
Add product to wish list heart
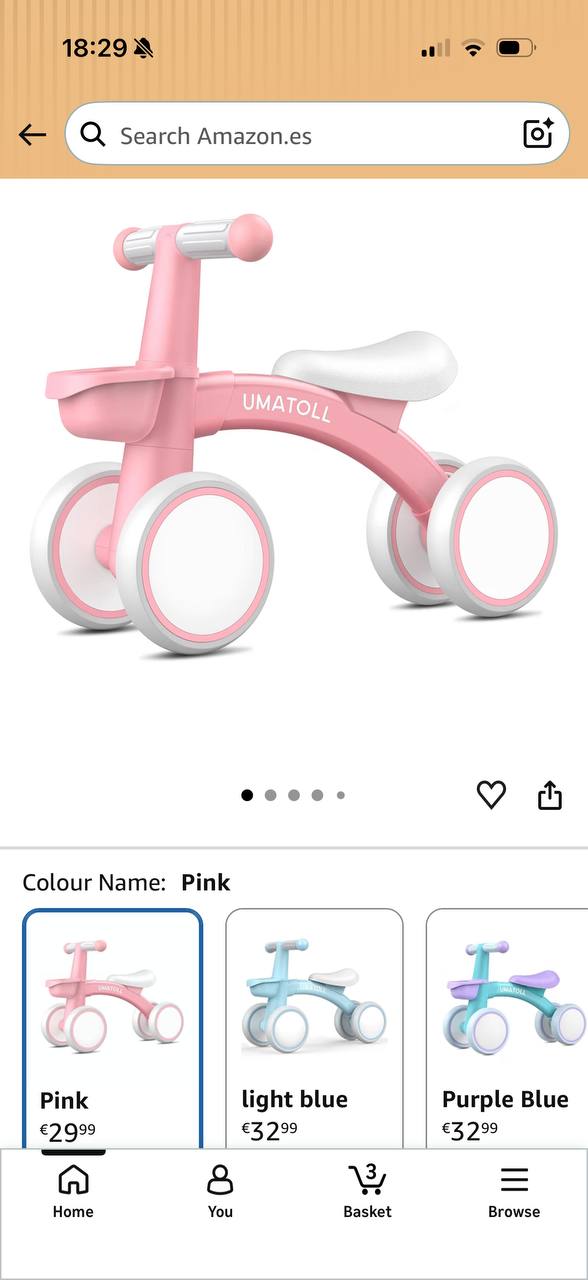click(x=491, y=795)
